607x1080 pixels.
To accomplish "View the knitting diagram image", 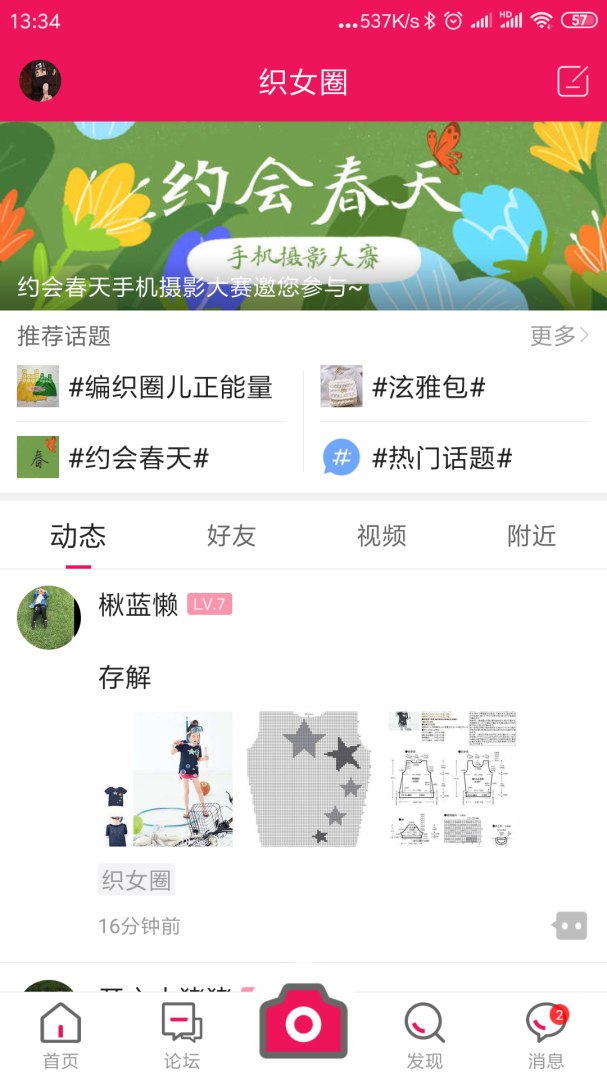I will (x=453, y=779).
